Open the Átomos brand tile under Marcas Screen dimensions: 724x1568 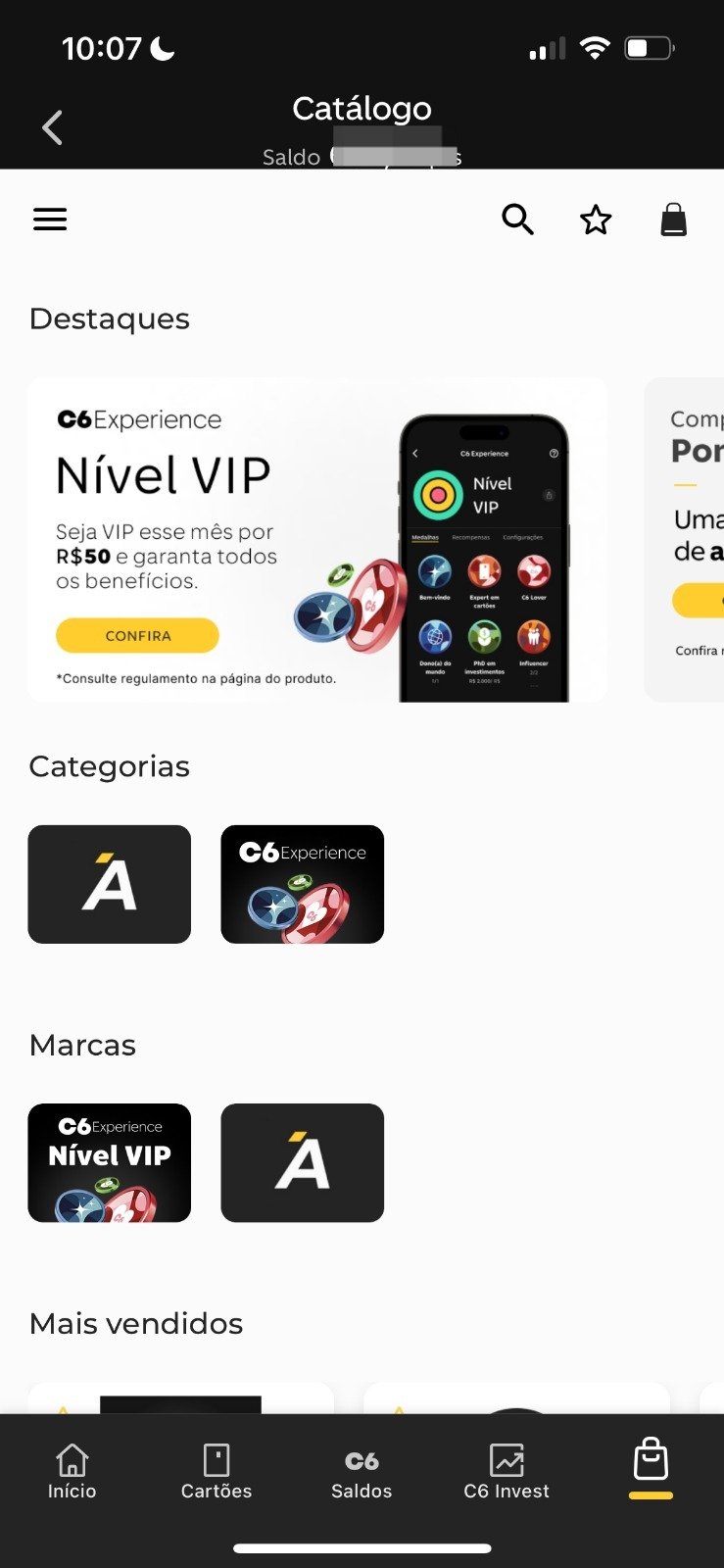click(303, 1162)
